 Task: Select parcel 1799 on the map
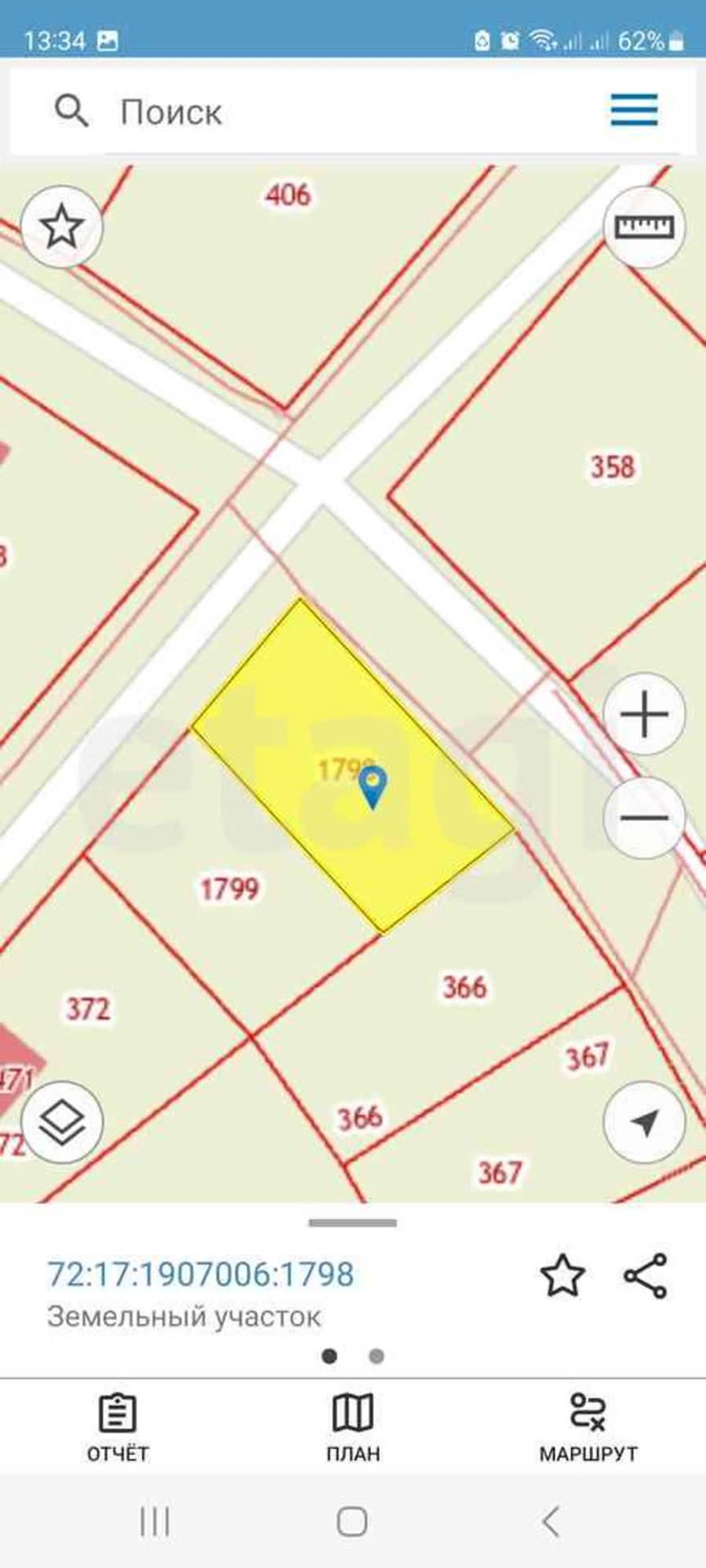pyautogui.click(x=228, y=889)
